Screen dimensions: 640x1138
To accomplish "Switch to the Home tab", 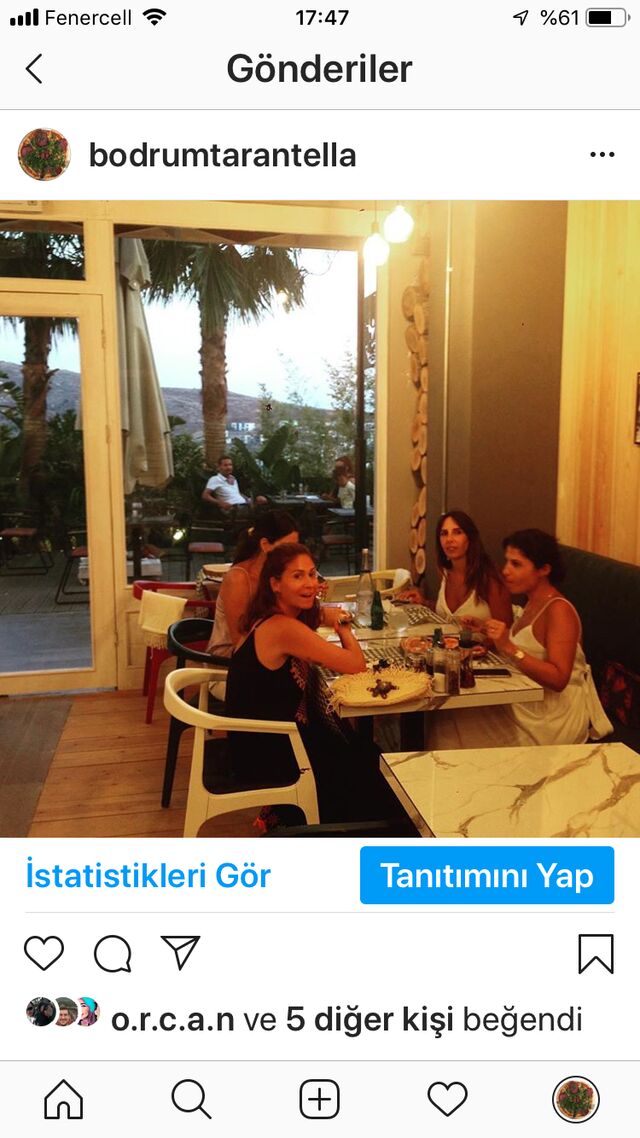I will (64, 1100).
